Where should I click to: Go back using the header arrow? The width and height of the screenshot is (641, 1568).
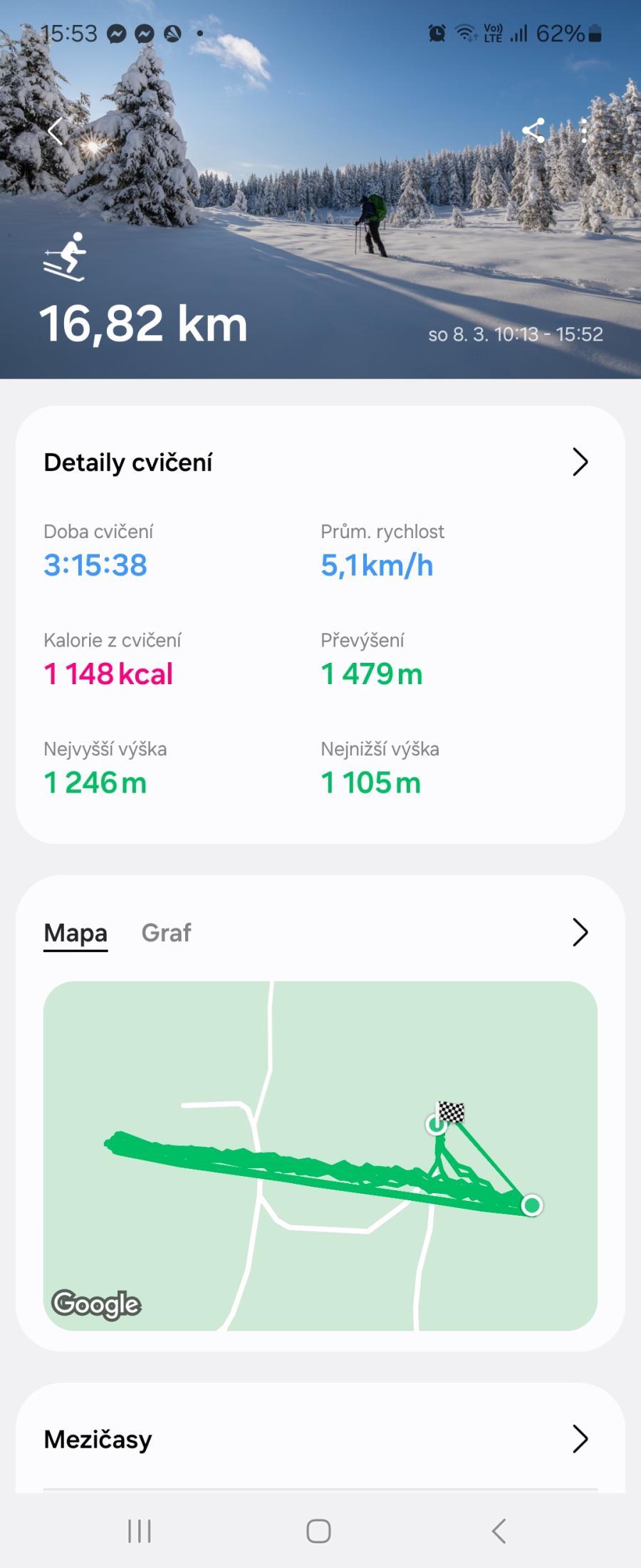click(56, 131)
